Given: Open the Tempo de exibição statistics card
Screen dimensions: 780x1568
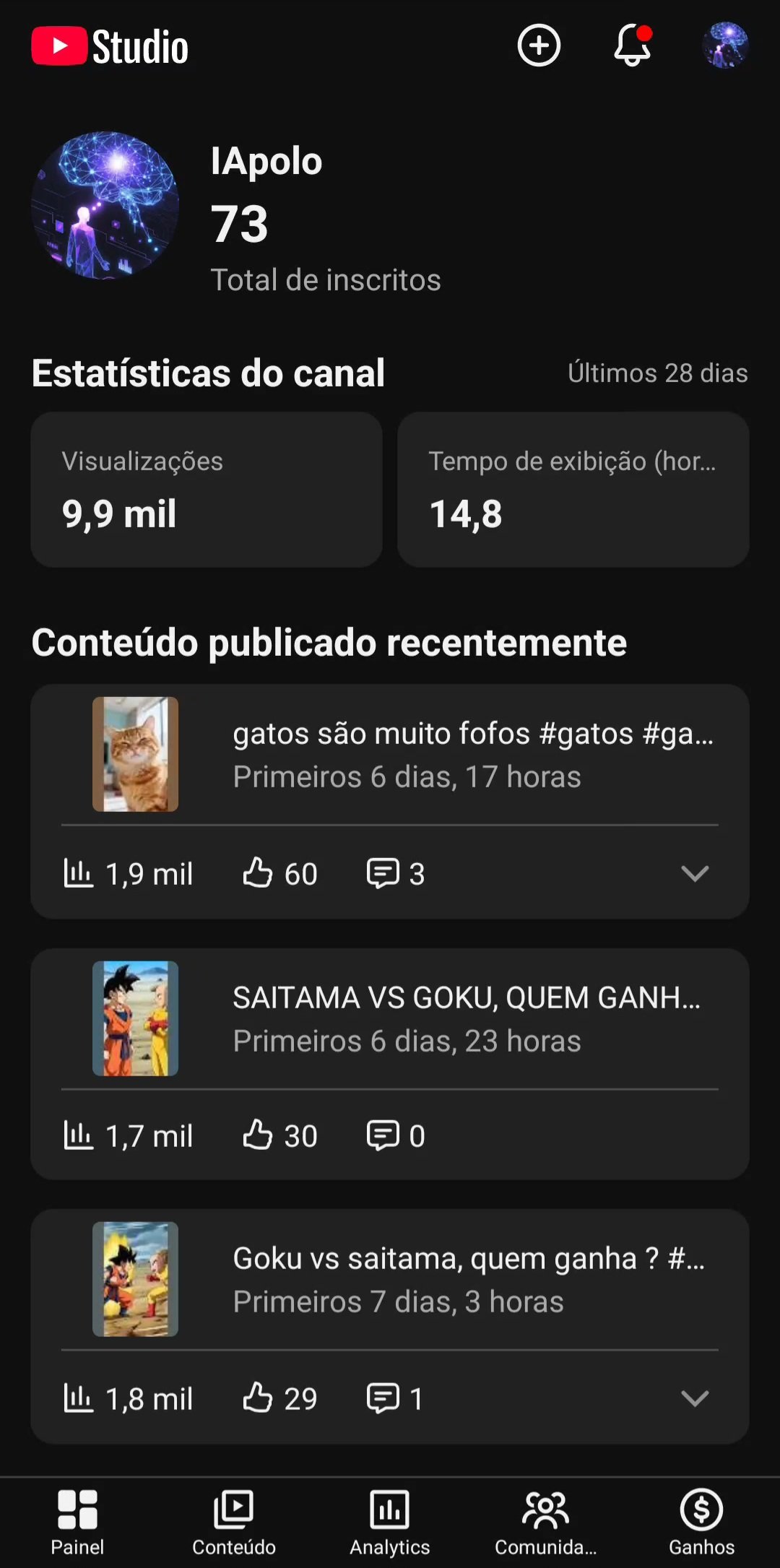Looking at the screenshot, I should [573, 490].
